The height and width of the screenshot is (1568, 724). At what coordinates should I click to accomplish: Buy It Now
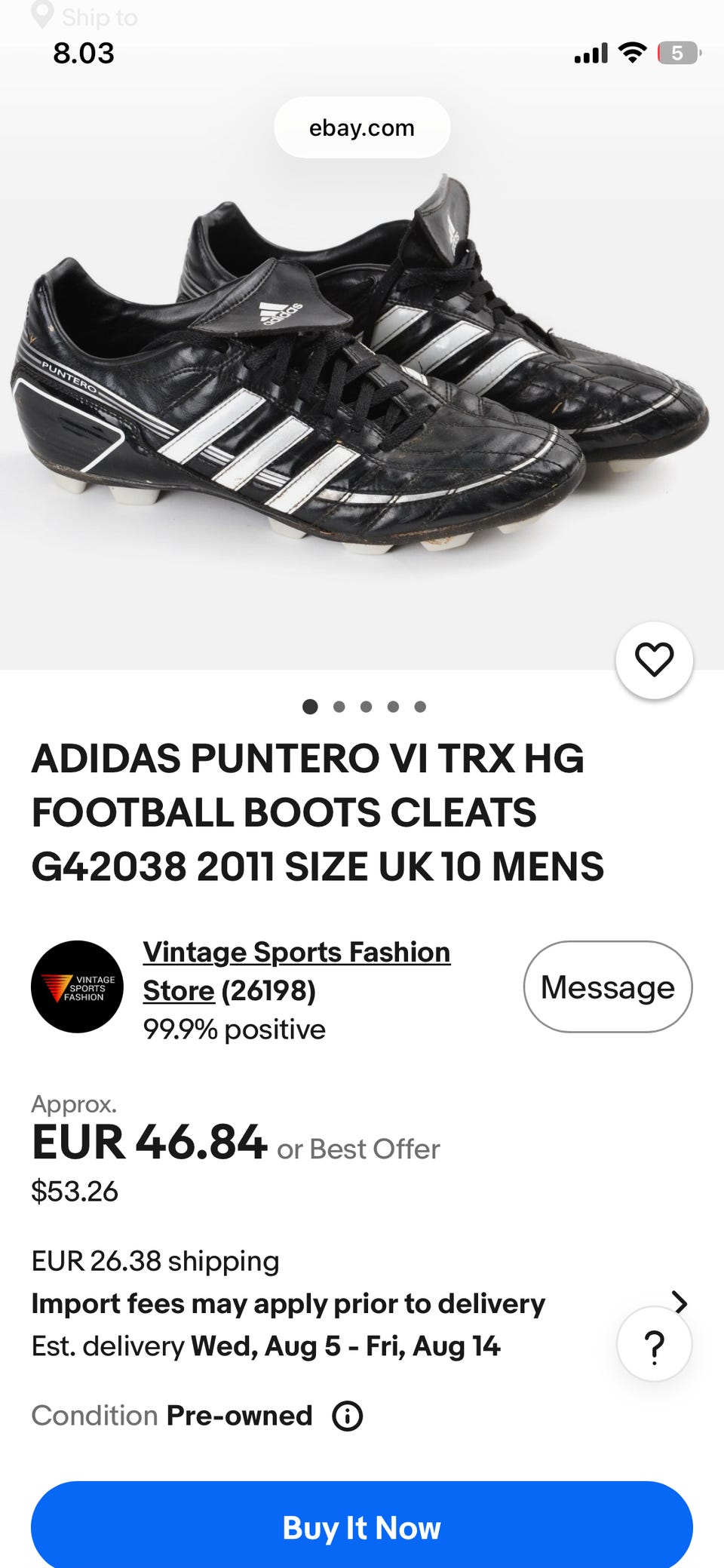(362, 1527)
